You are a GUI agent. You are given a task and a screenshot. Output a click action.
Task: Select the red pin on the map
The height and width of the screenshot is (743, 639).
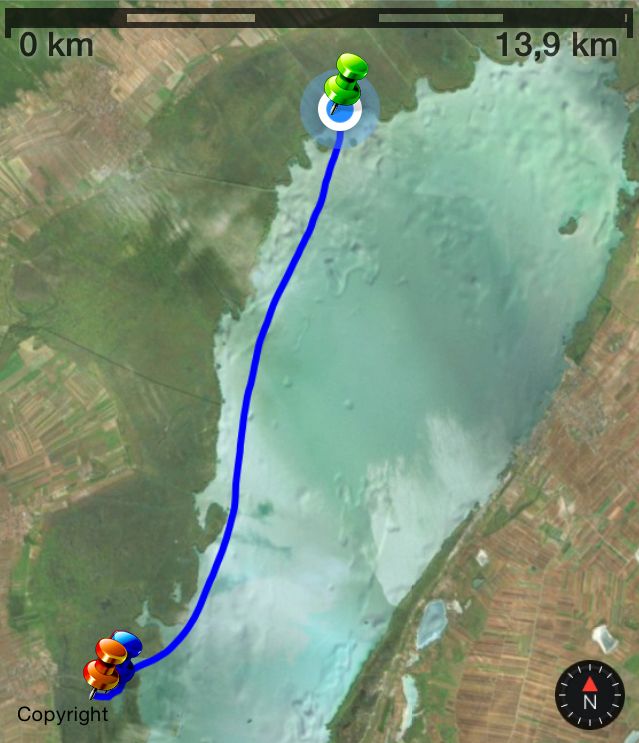tap(102, 664)
